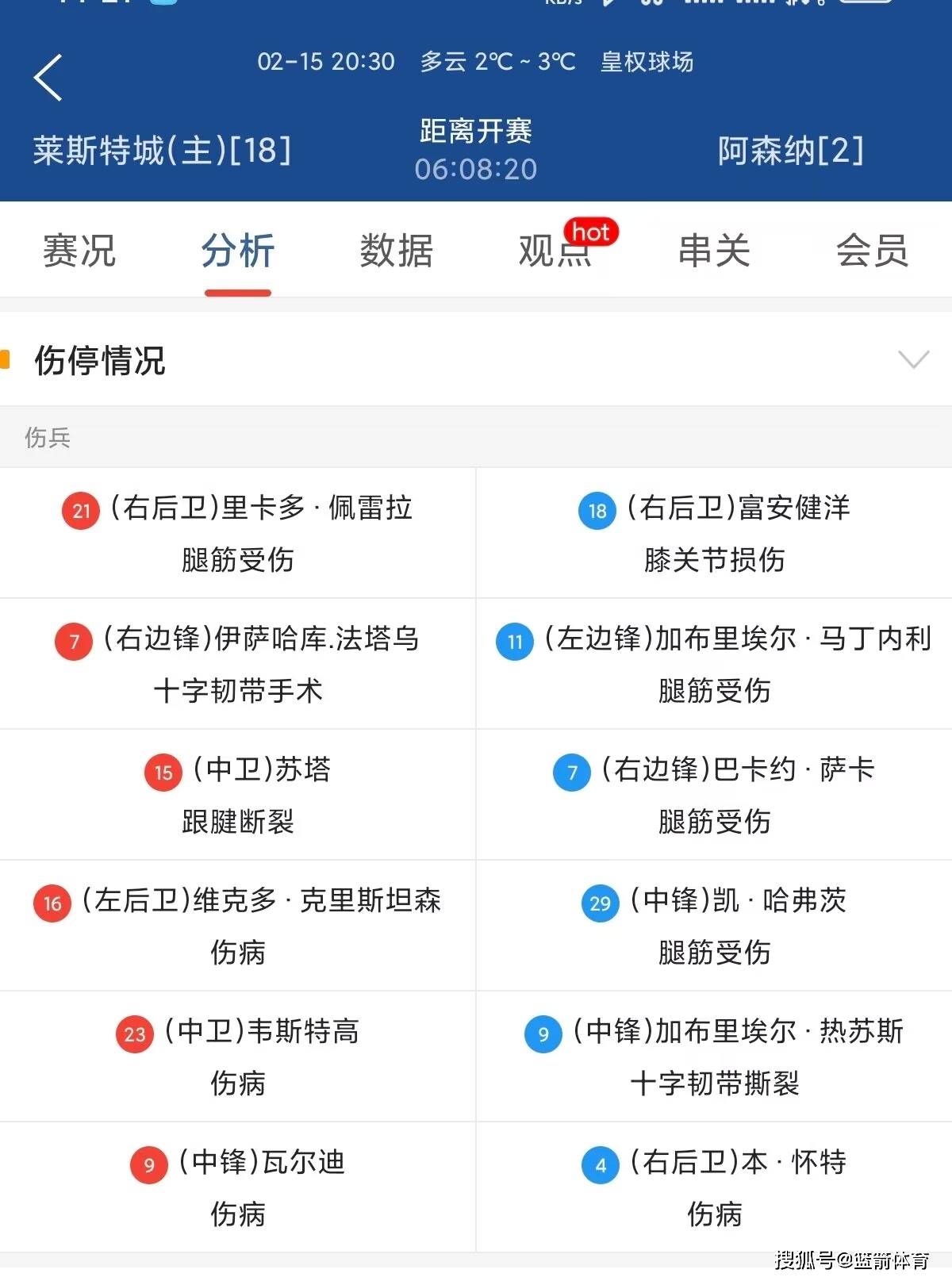952x1281 pixels.
Task: Open the 串关 tab
Action: pos(712,251)
